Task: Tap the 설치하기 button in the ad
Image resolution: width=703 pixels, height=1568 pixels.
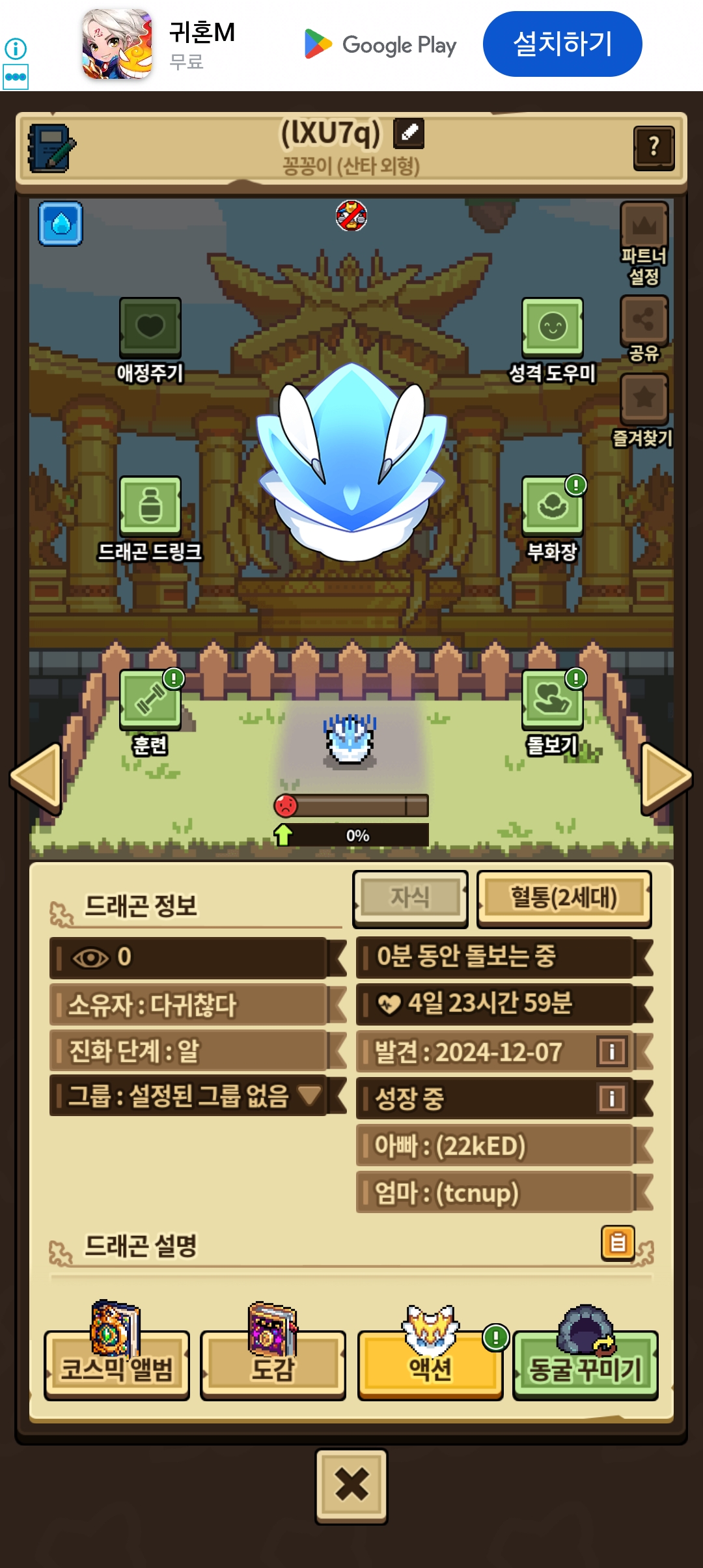Action: tap(562, 44)
